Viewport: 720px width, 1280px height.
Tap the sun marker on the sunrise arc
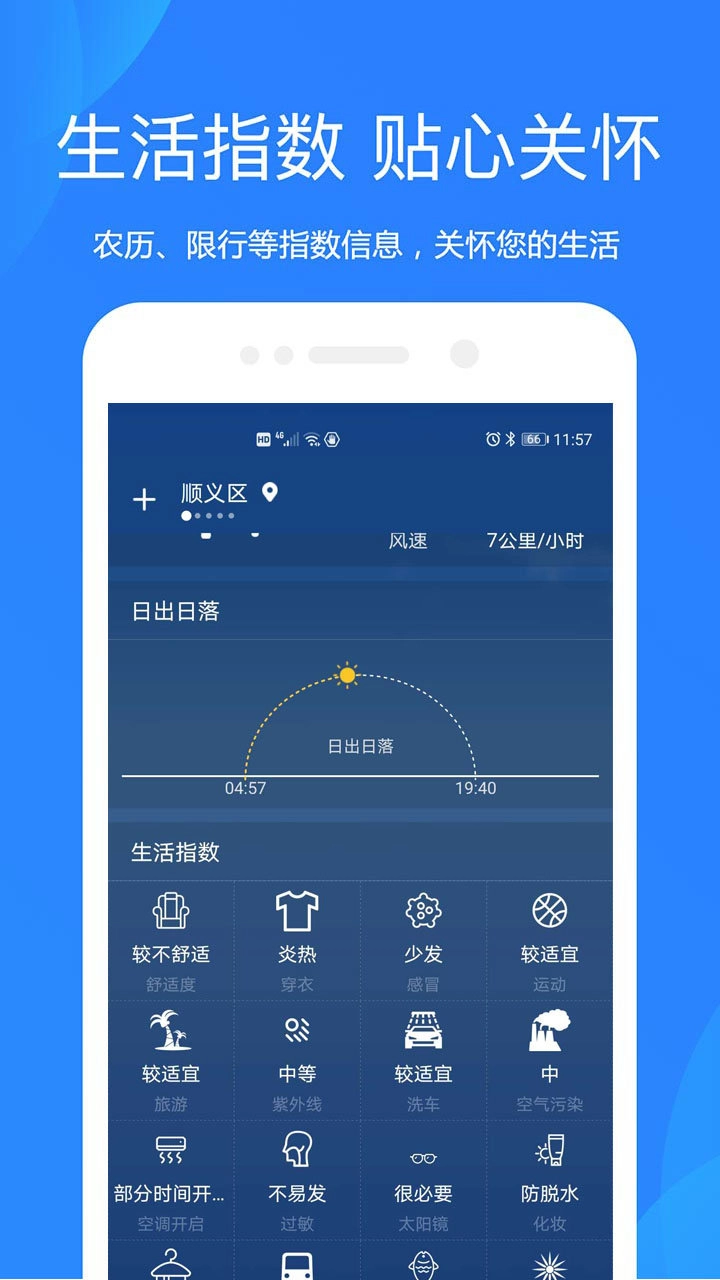(x=347, y=676)
